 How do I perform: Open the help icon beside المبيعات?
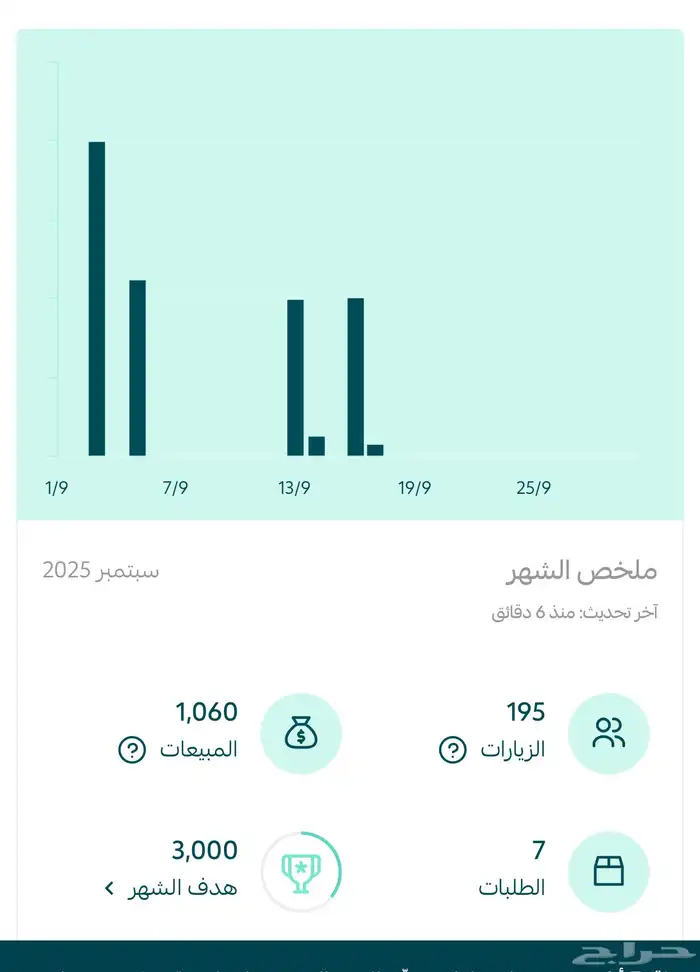131,749
